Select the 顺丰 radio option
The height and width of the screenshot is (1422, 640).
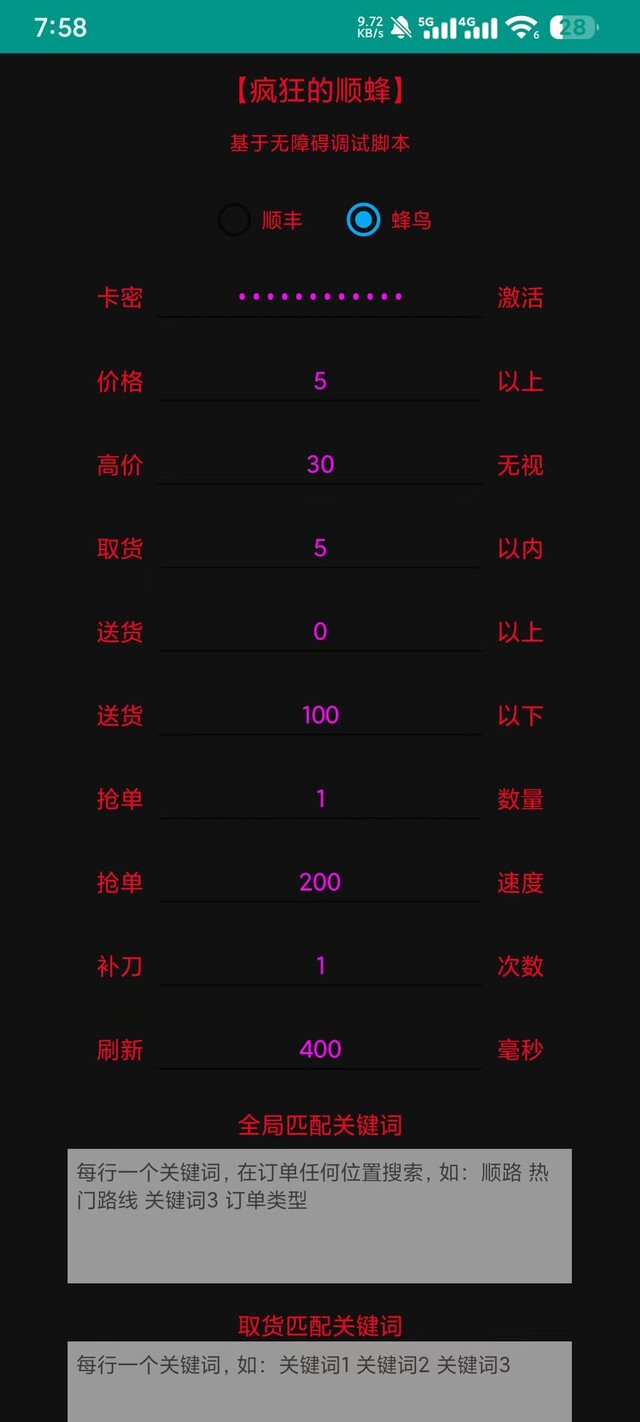[x=234, y=220]
